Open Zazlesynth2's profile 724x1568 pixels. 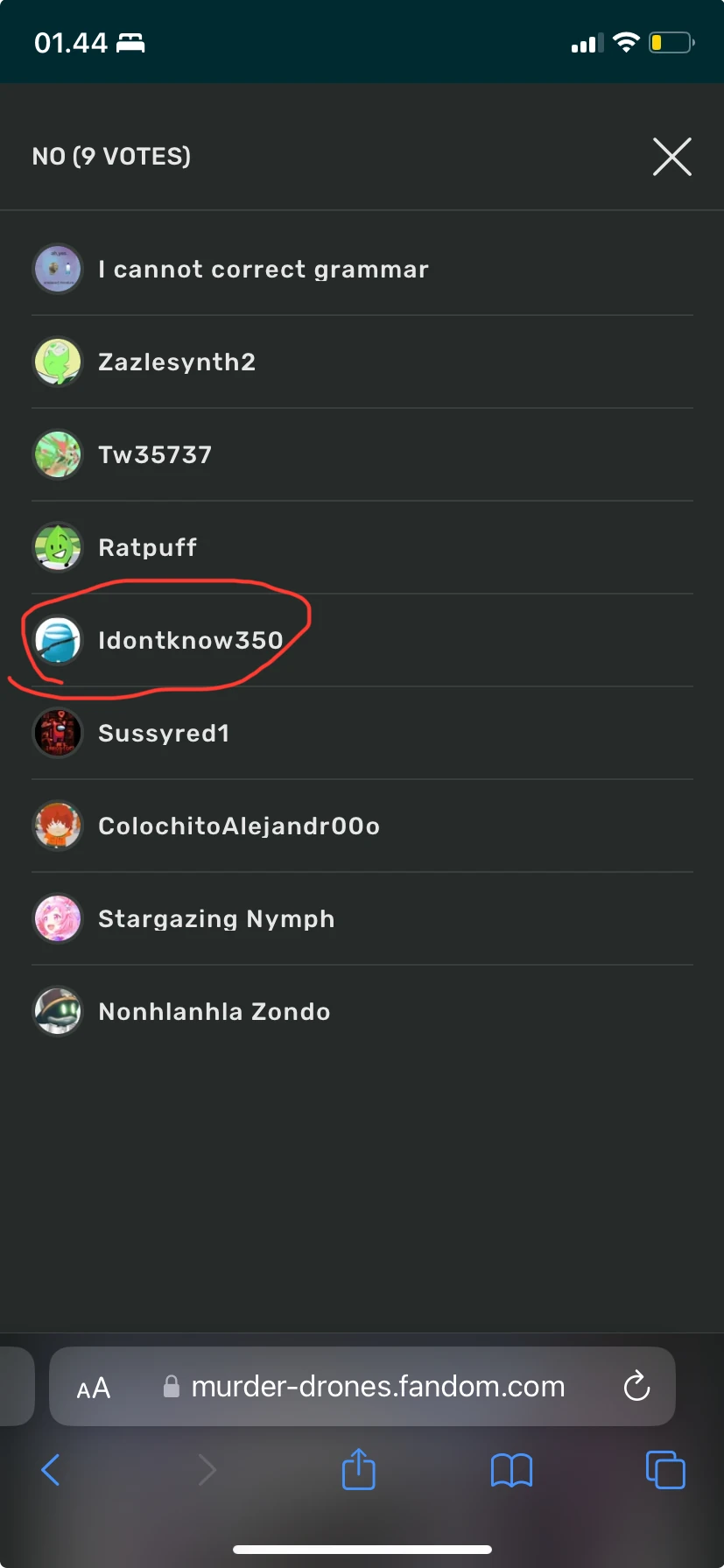[x=362, y=362]
